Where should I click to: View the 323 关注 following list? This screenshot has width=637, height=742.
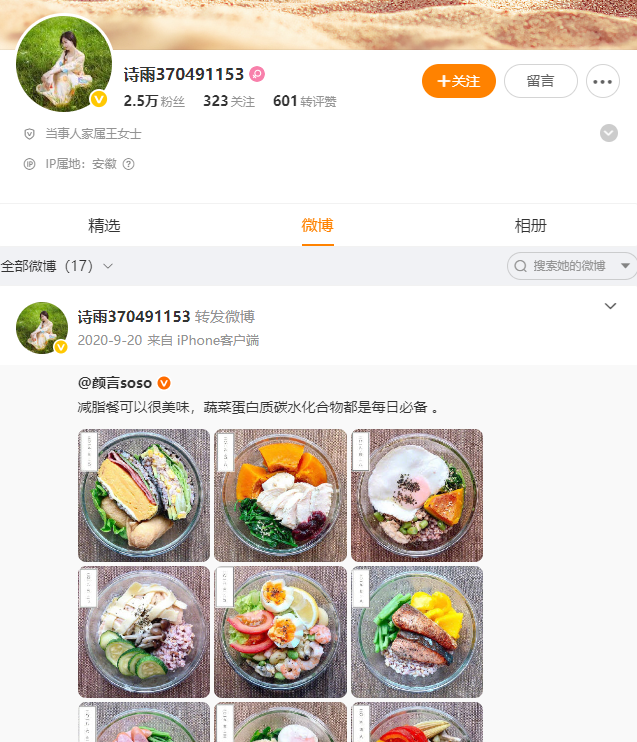pyautogui.click(x=228, y=101)
